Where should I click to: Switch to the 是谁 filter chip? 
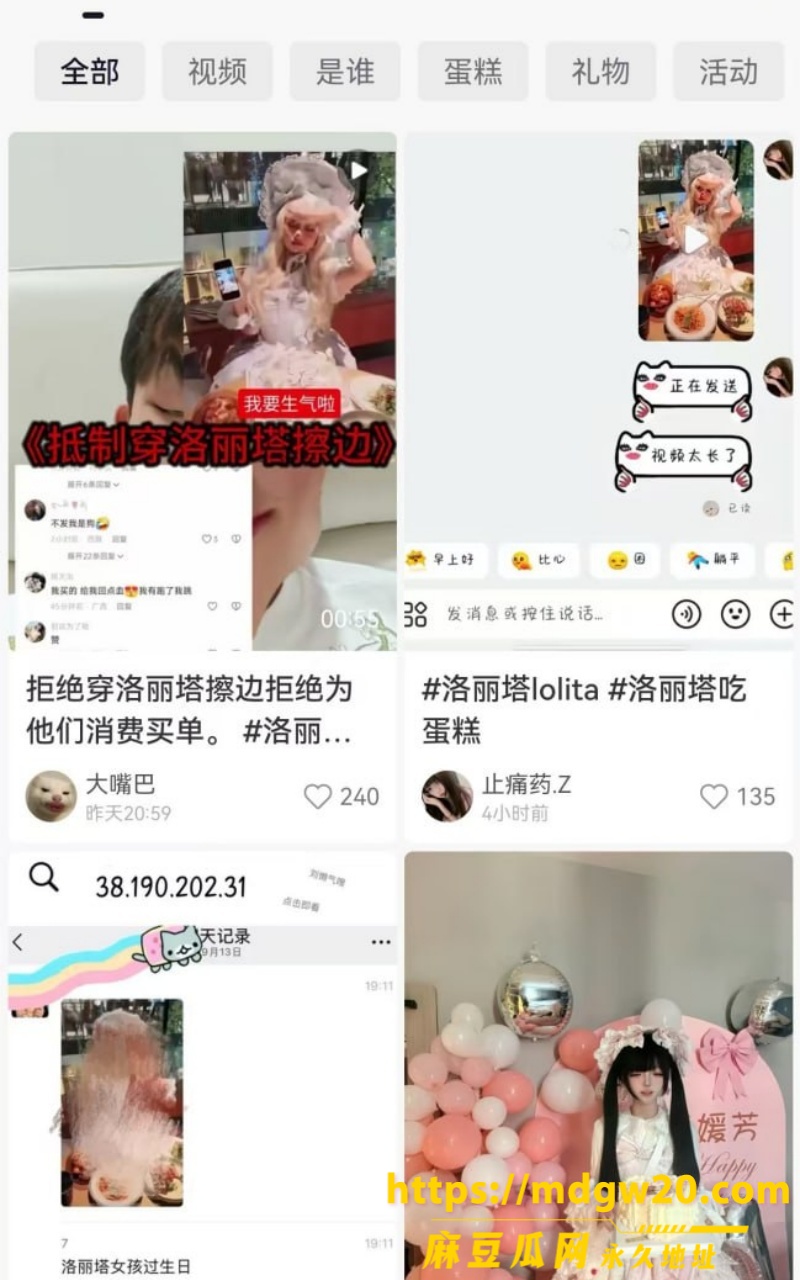point(345,72)
